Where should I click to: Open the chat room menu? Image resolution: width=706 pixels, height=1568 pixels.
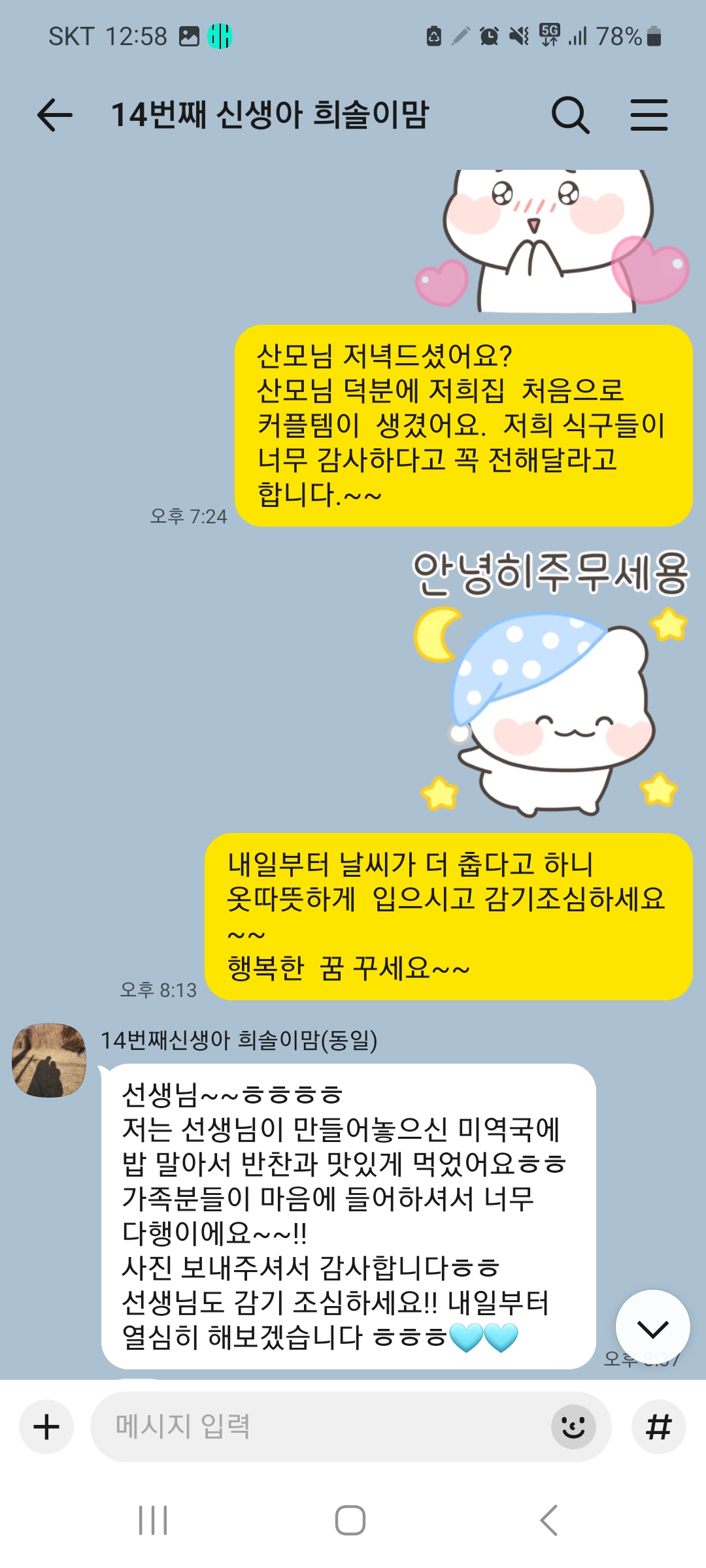[648, 116]
